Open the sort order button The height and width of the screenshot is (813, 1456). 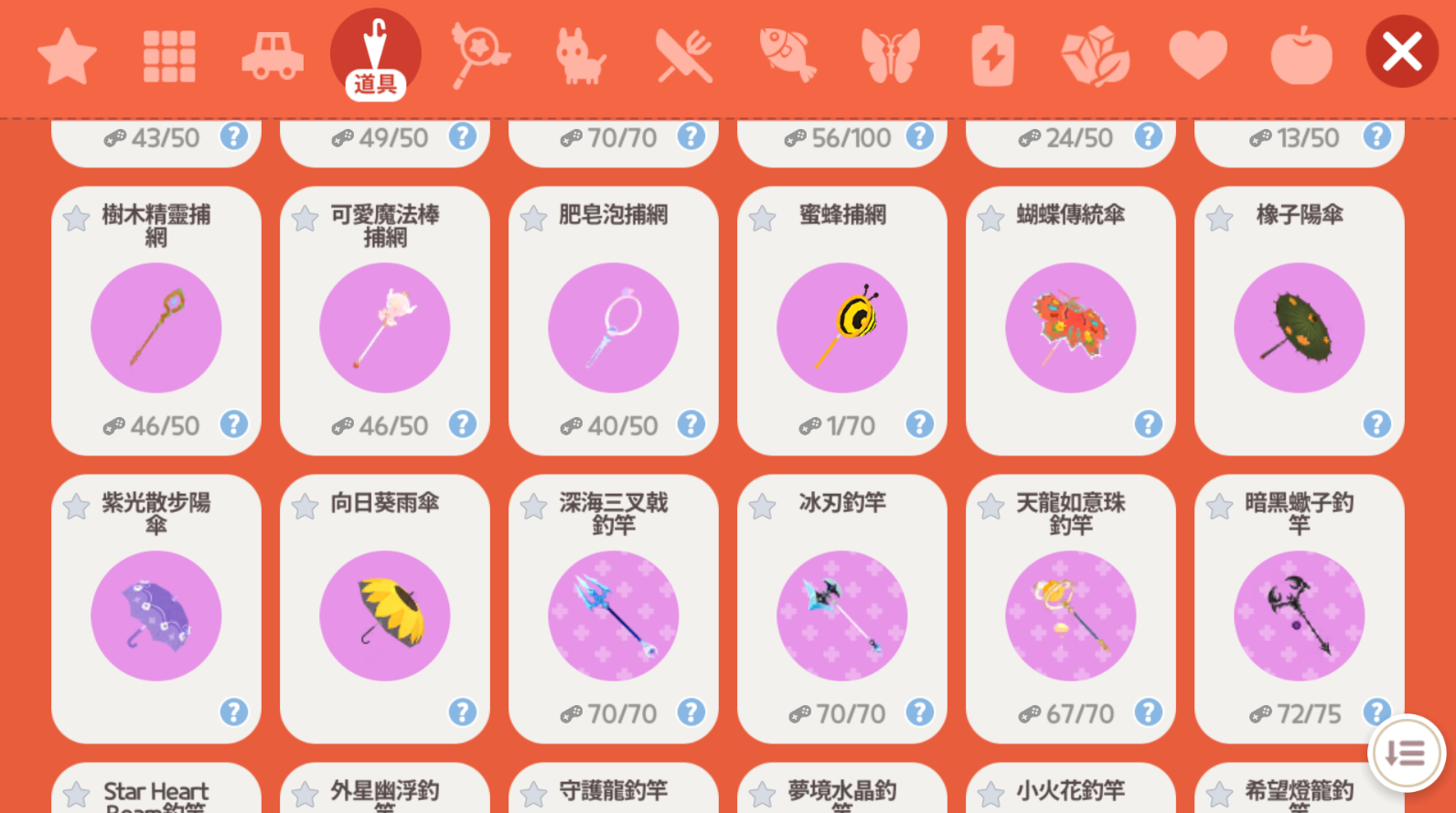tap(1405, 754)
